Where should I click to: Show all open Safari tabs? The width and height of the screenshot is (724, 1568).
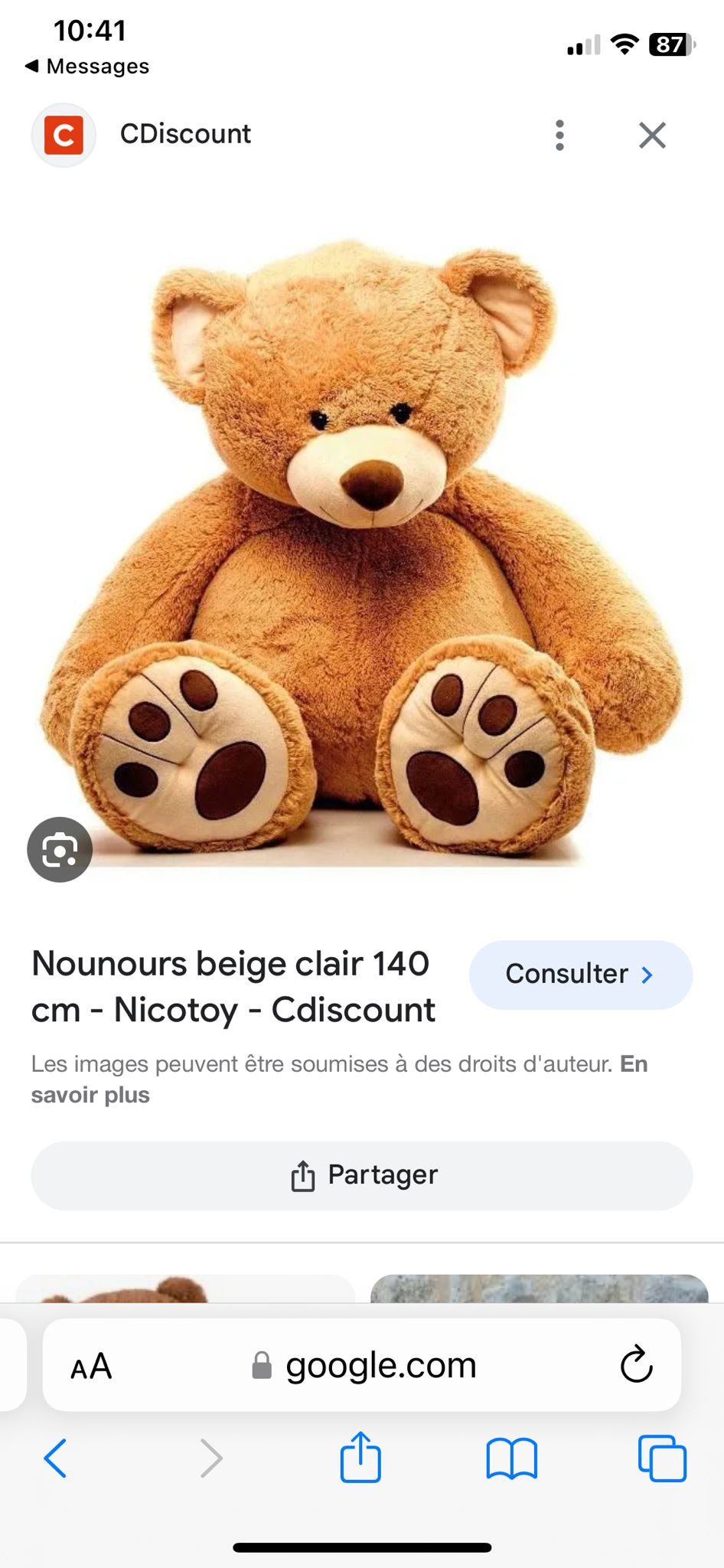click(x=662, y=1458)
